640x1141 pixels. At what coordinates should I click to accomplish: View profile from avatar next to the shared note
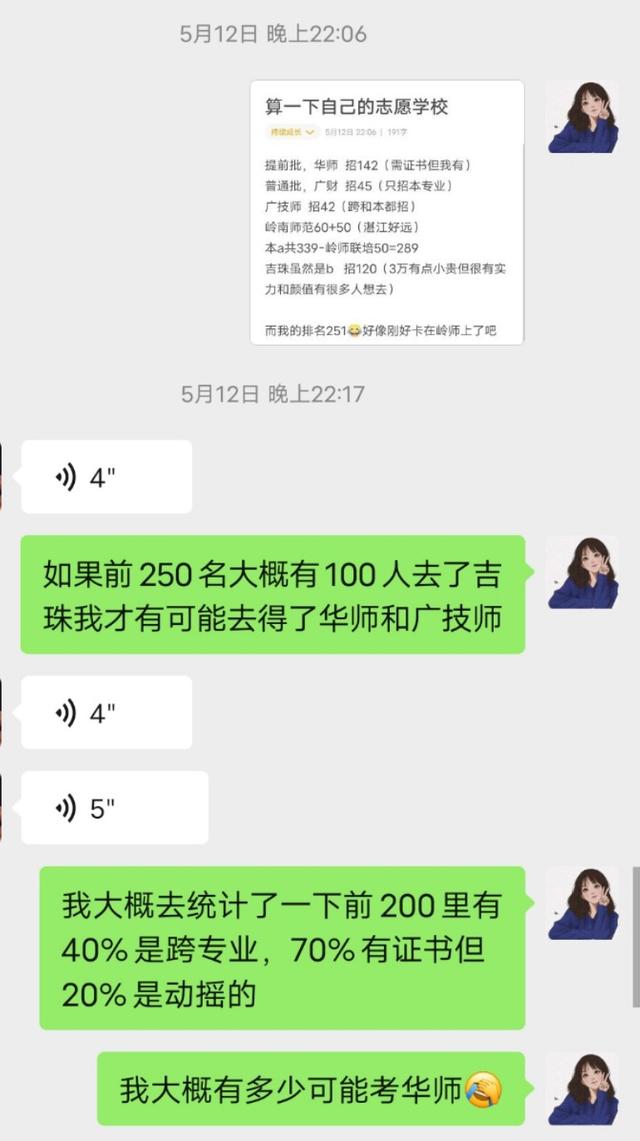(582, 116)
